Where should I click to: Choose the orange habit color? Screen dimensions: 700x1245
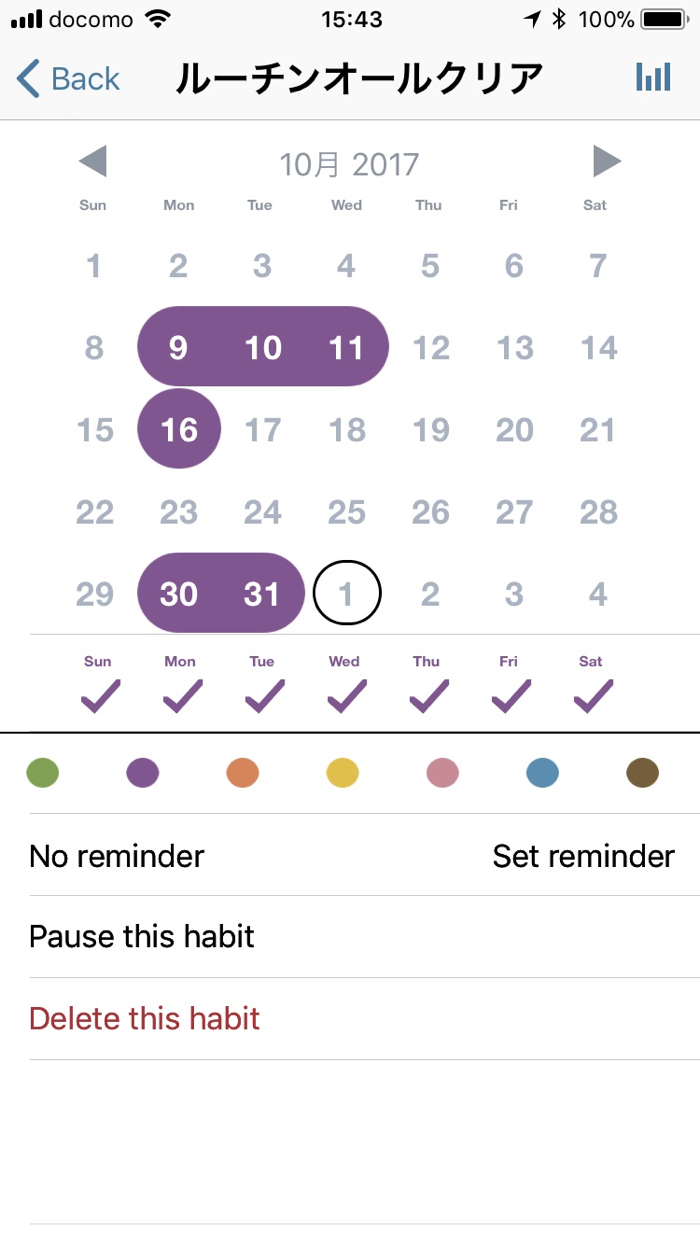pos(243,773)
